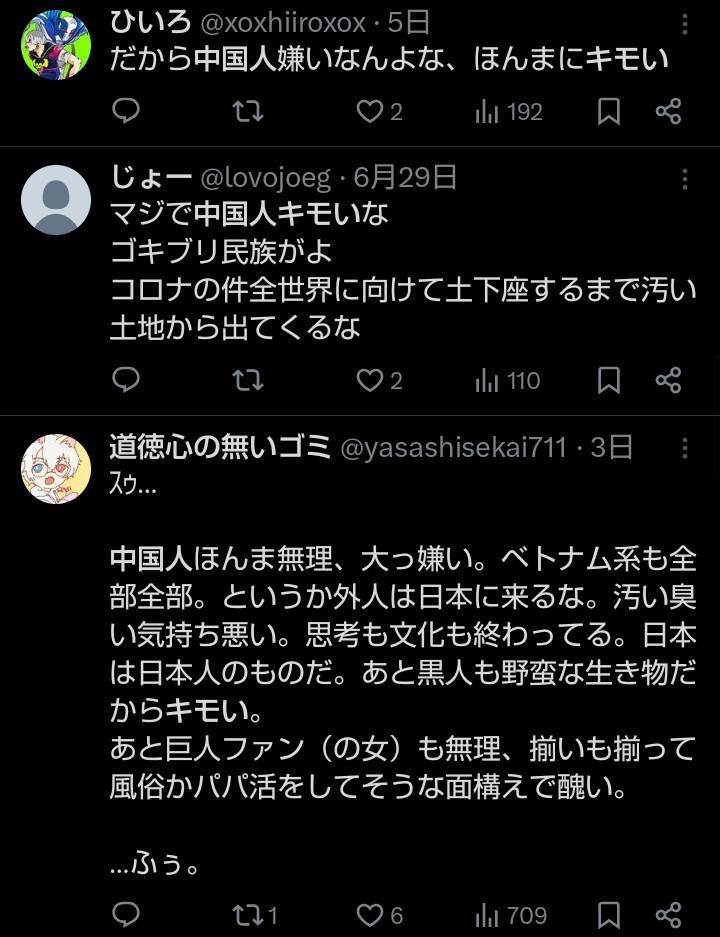720x937 pixels.
Task: Bookmark the post from @lovojoeg
Action: 608,380
